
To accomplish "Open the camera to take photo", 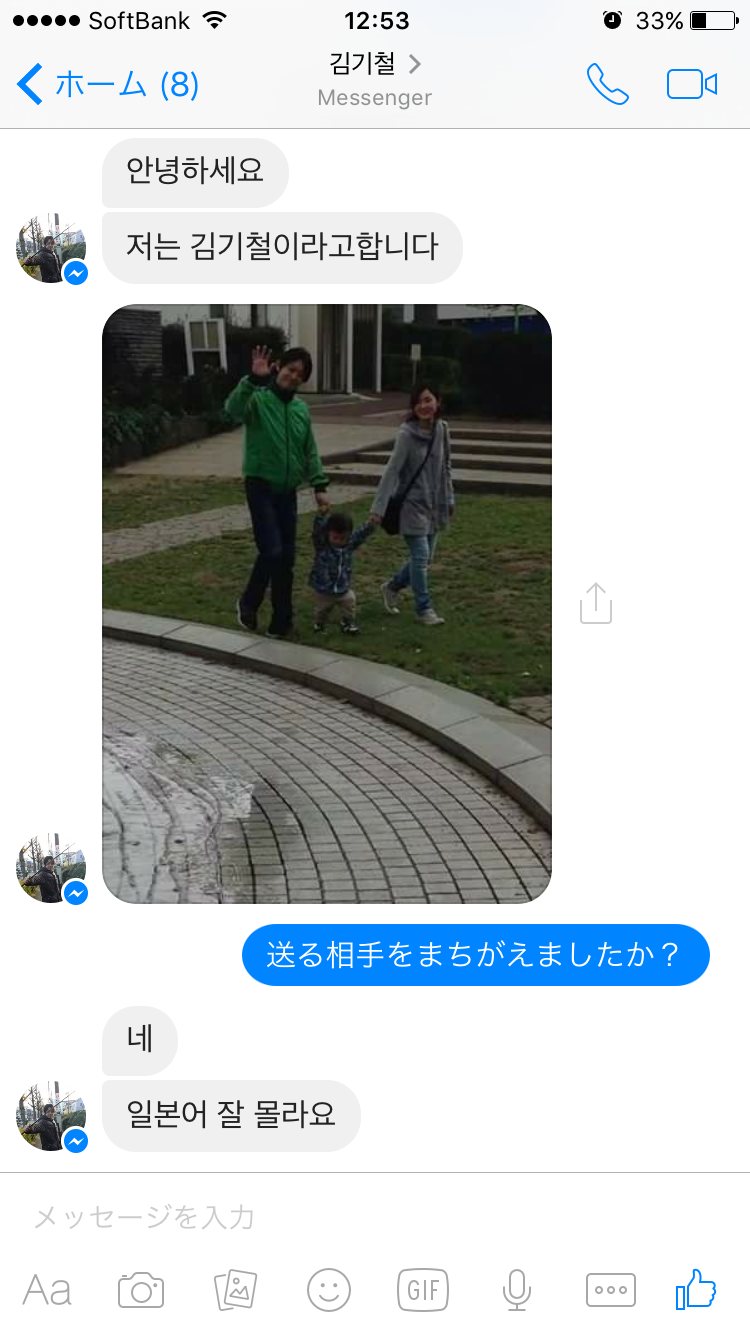I will pos(141,1290).
